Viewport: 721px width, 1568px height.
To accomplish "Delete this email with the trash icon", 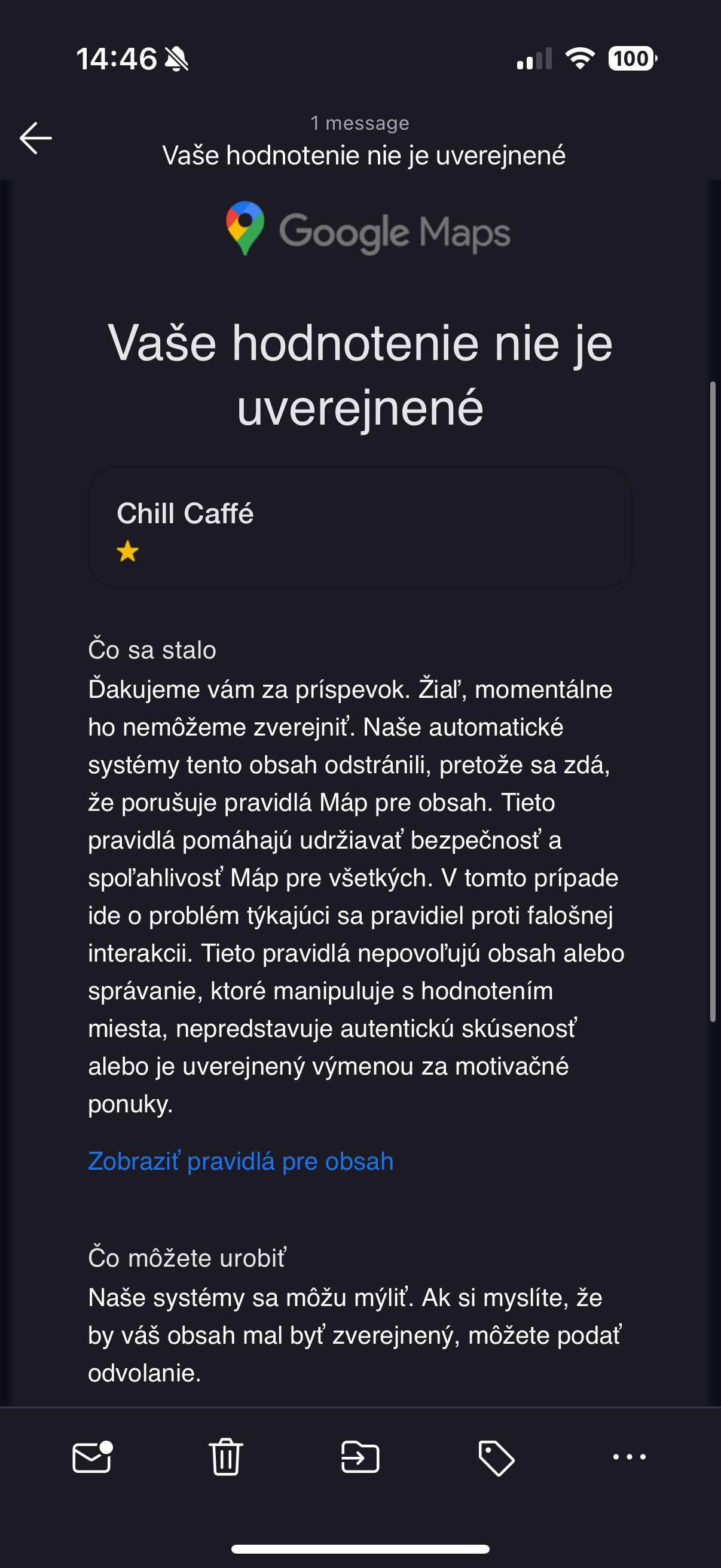I will coord(226,1457).
